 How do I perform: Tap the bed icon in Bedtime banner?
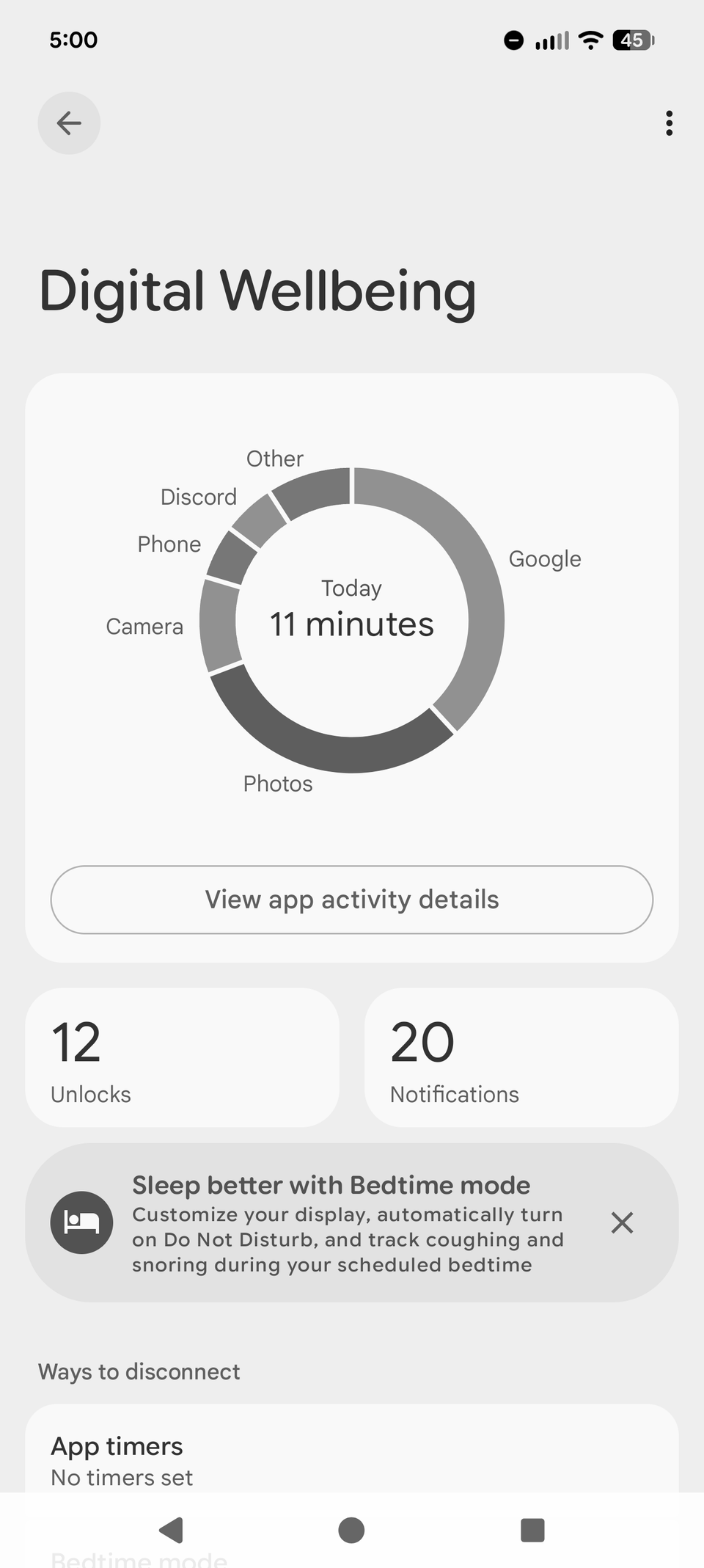pyautogui.click(x=81, y=1222)
